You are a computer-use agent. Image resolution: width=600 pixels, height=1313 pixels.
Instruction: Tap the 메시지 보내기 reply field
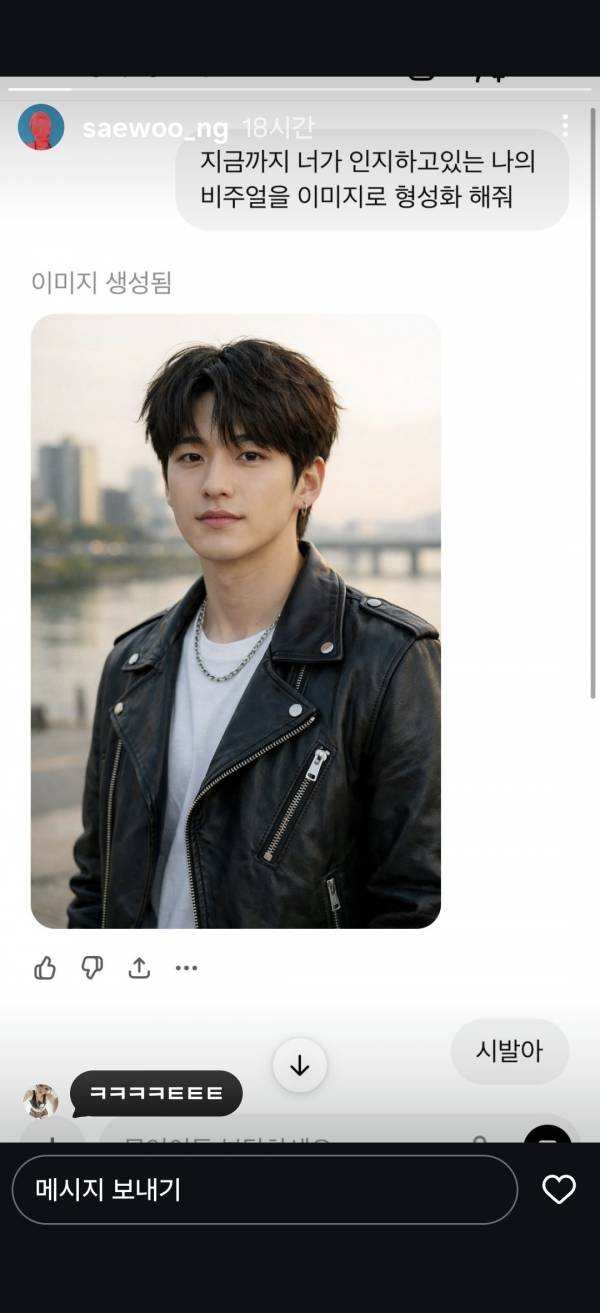coord(264,1189)
